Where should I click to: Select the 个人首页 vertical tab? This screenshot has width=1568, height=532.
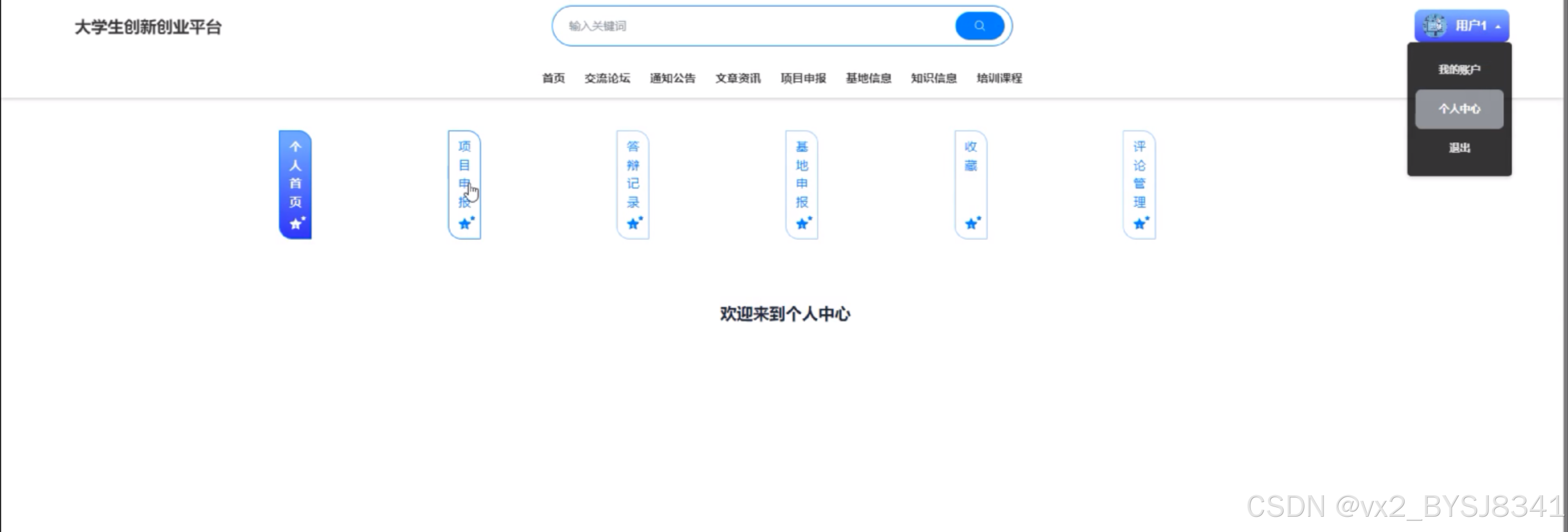click(295, 184)
